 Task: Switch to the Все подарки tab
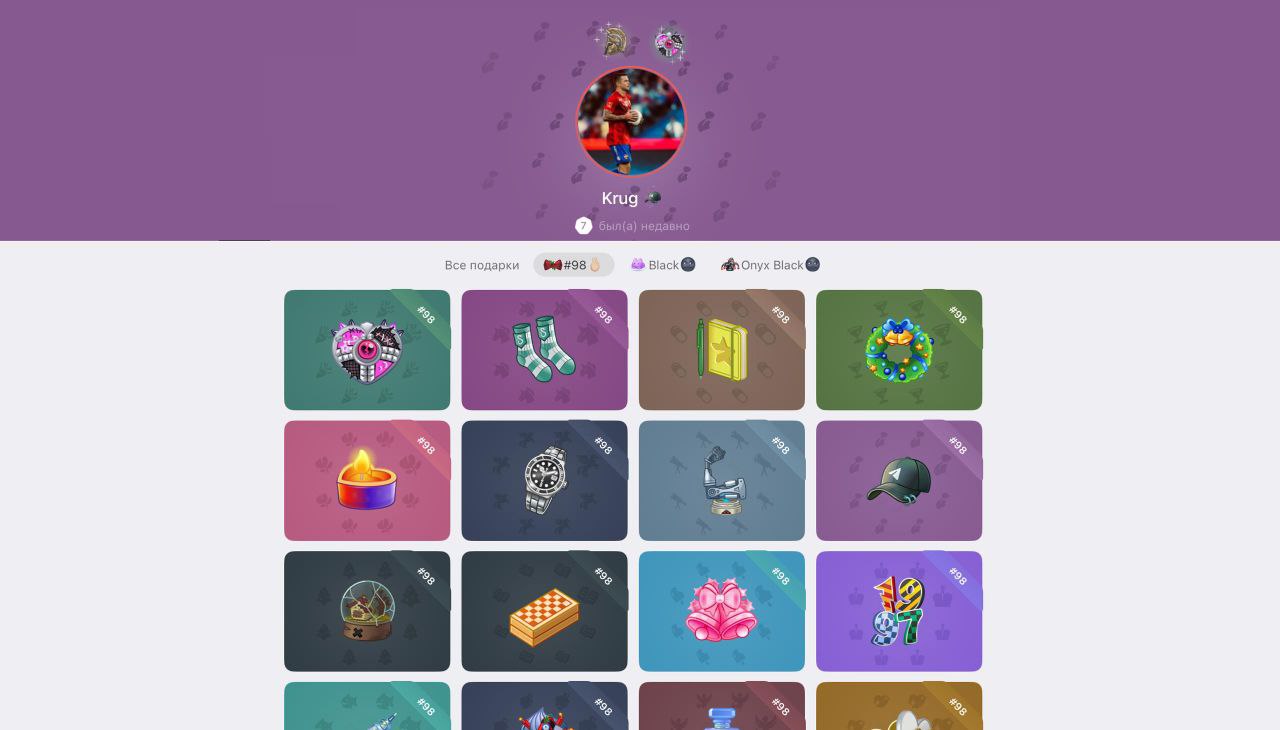tap(482, 265)
